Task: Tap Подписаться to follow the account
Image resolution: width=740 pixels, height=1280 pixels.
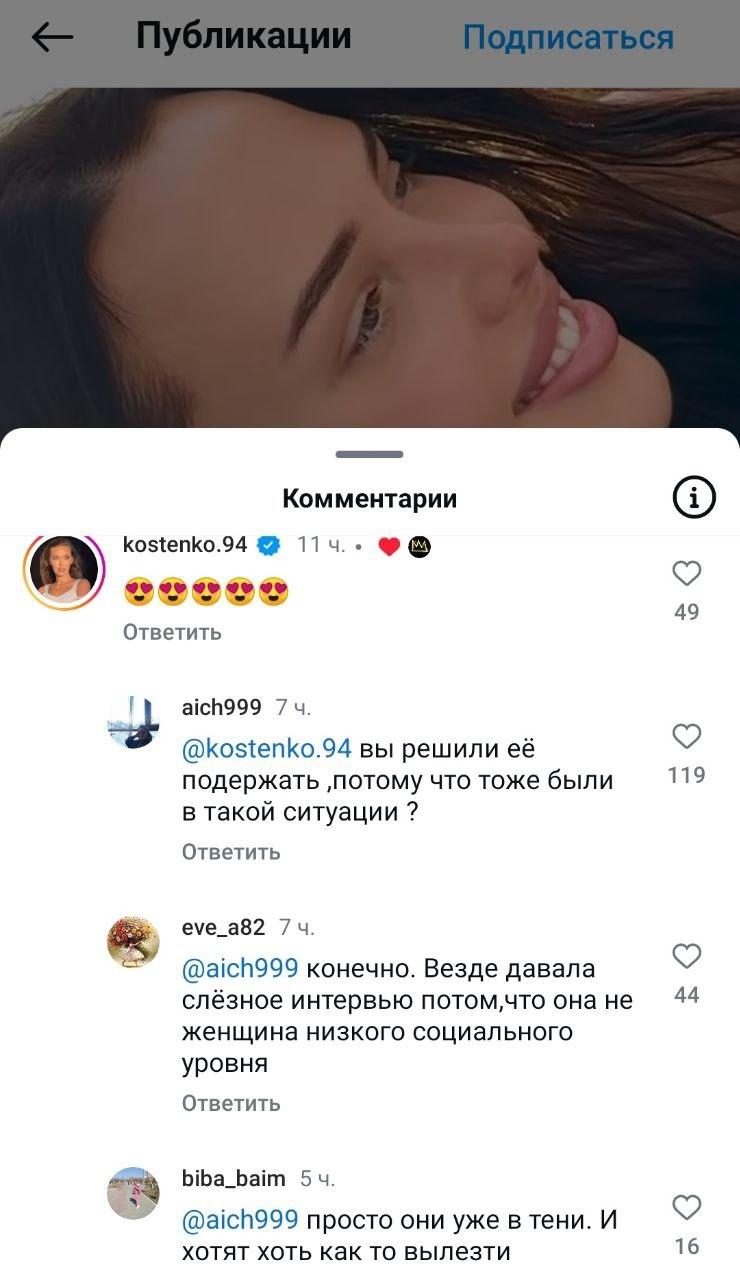Action: (568, 38)
